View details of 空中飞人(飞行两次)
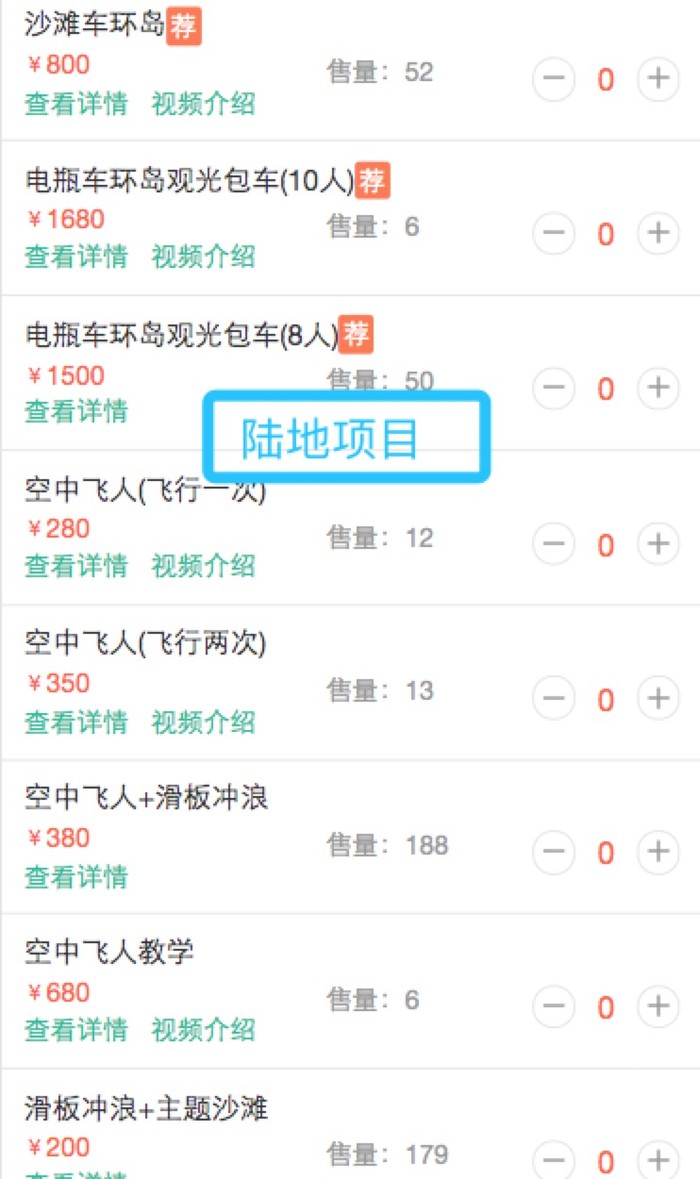The height and width of the screenshot is (1179, 700). [76, 721]
